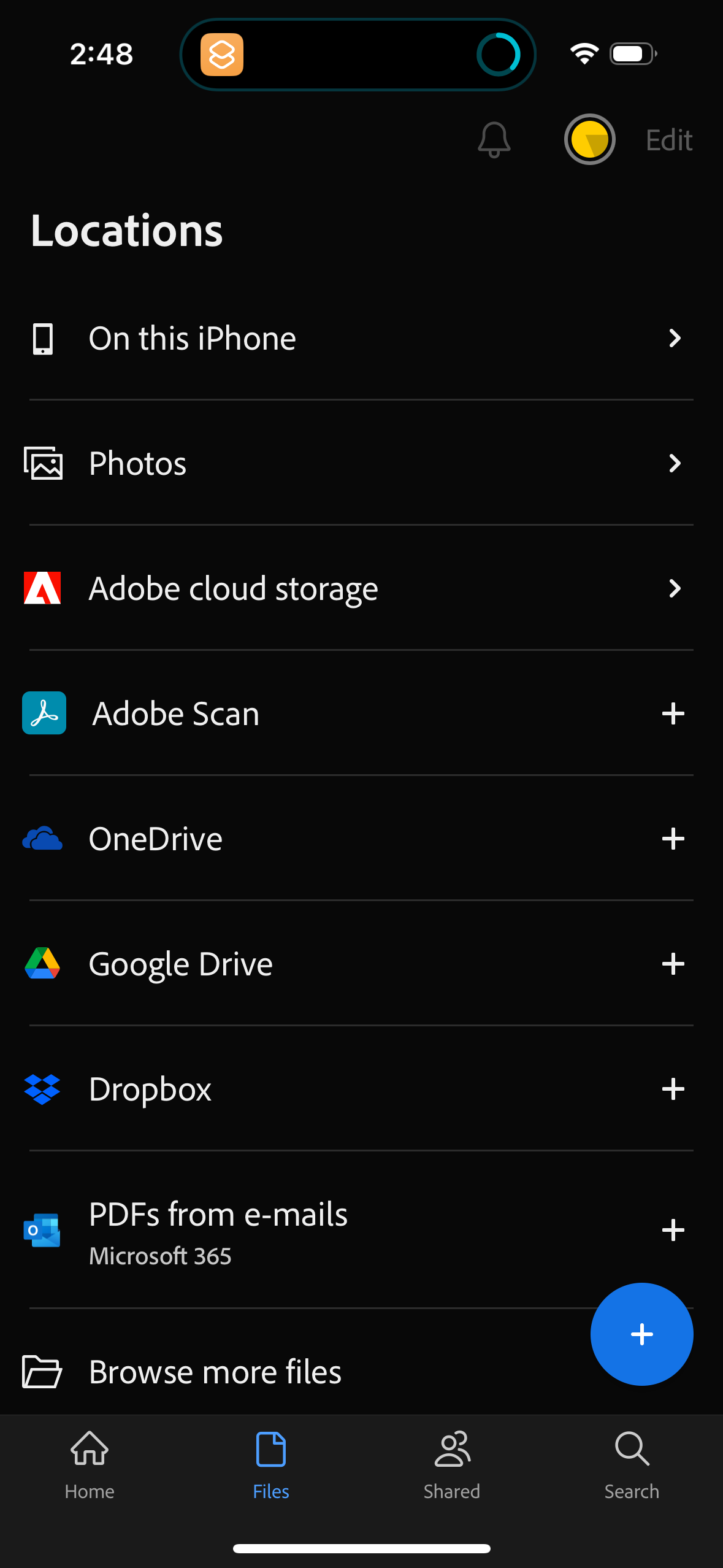Click the Adobe cloud storage logo
Viewport: 723px width, 1568px height.
[43, 588]
